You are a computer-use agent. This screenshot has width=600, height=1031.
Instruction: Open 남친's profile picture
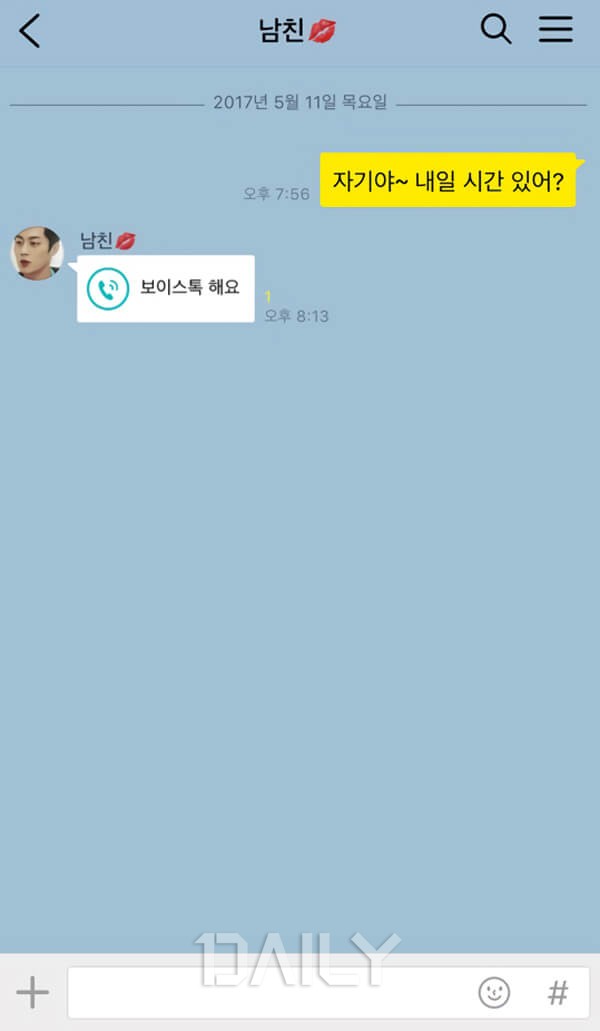(x=37, y=253)
